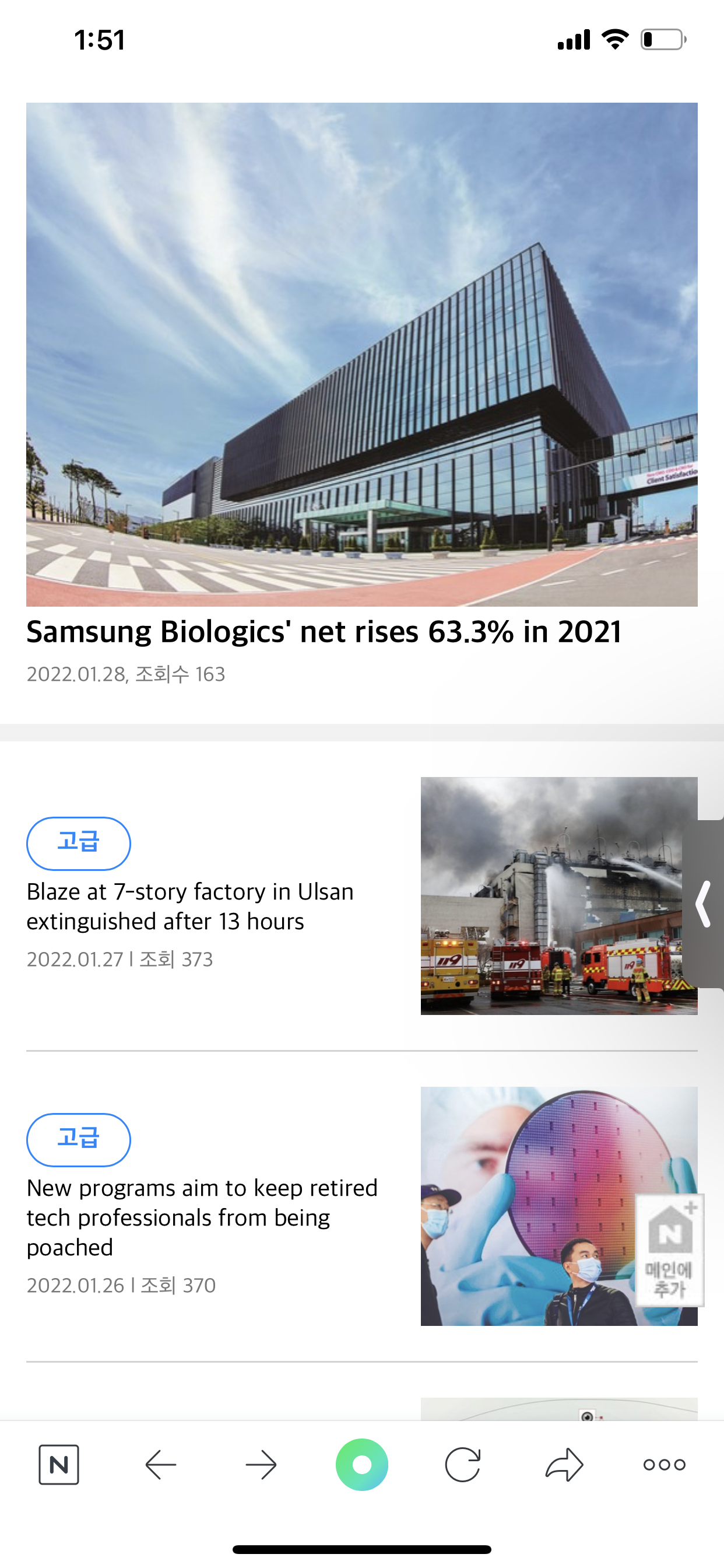Go back to the previous page

click(161, 1464)
